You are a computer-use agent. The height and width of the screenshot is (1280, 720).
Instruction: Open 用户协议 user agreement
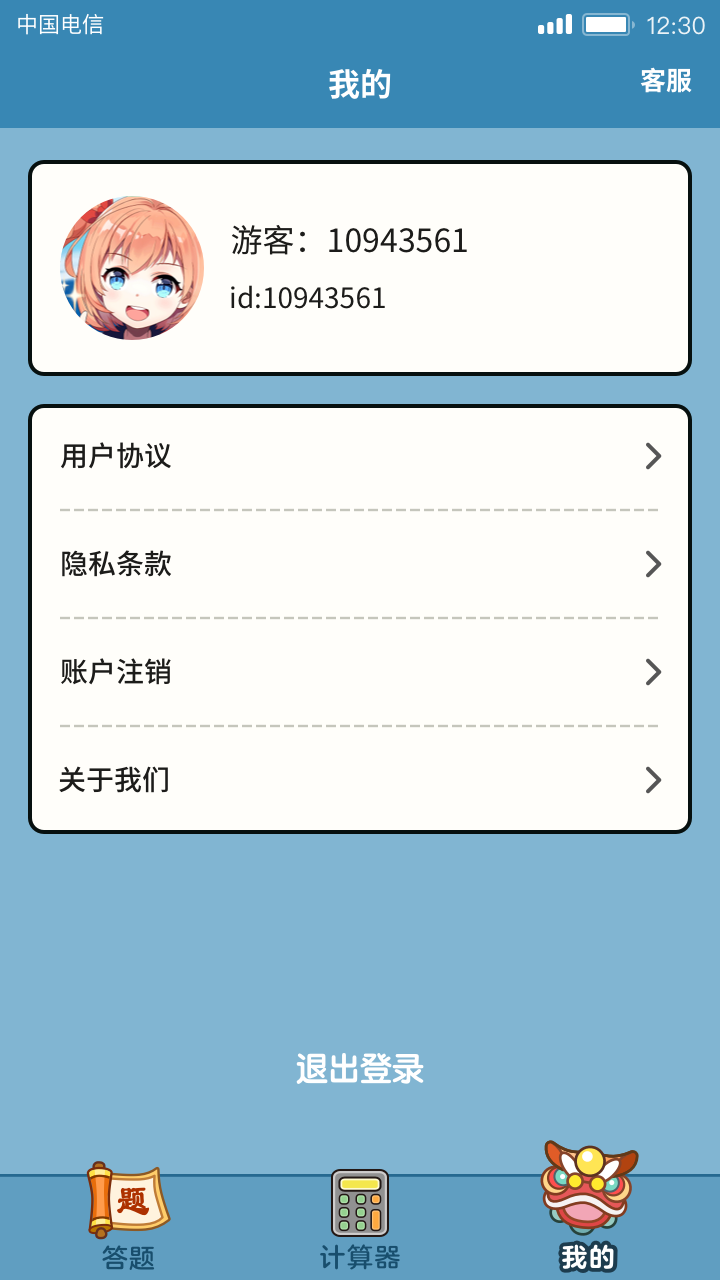(x=360, y=456)
